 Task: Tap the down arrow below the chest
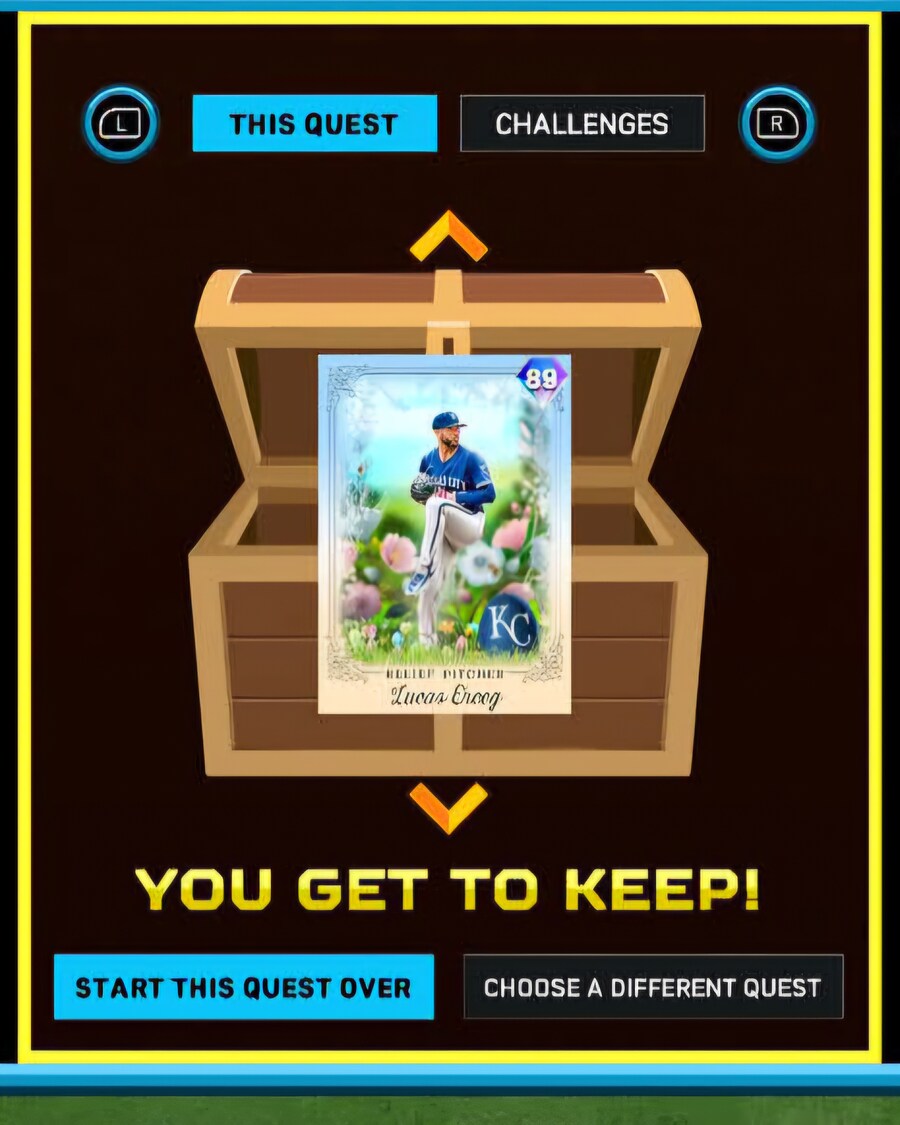tap(448, 806)
